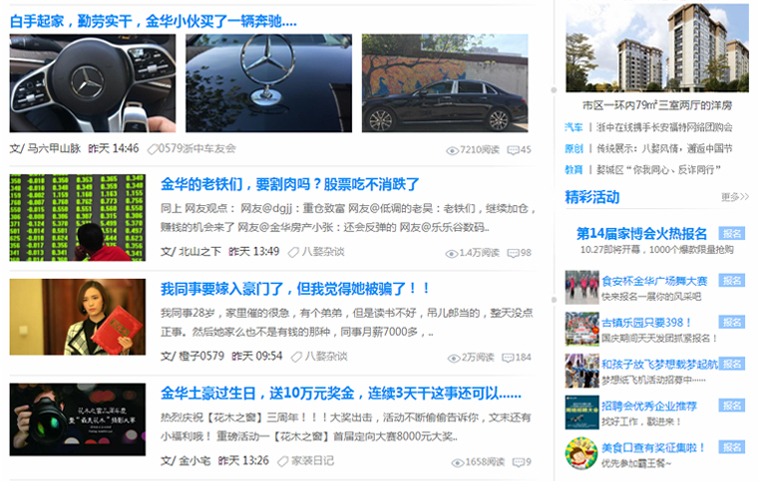Image resolution: width=759 pixels, height=481 pixels.
Task: Tap 报名 for 食安杯金华广场舞大赛
Action: tap(732, 281)
